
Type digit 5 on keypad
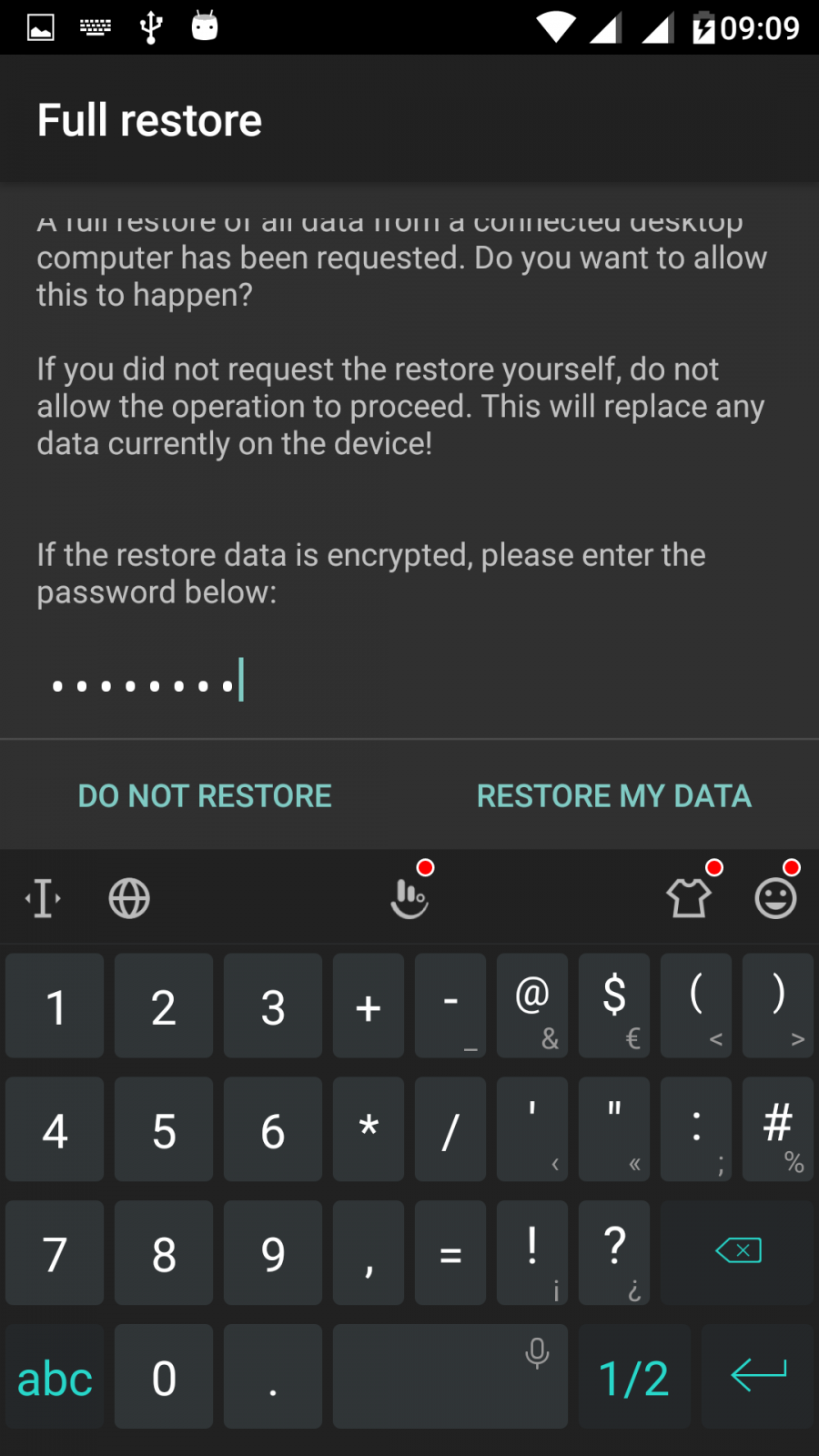(x=164, y=1130)
